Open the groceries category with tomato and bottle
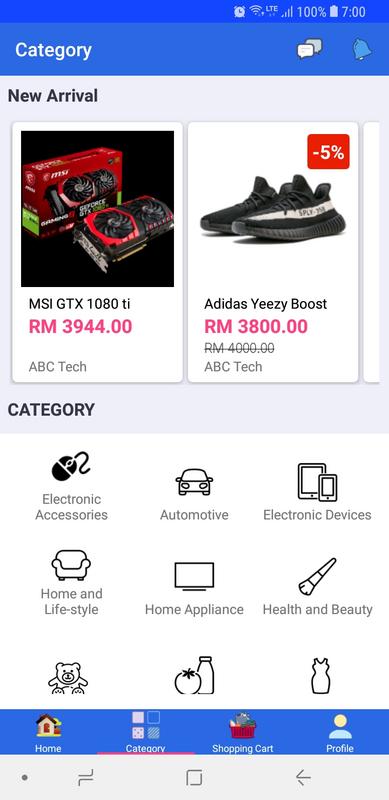The height and width of the screenshot is (800, 389). coord(194,675)
